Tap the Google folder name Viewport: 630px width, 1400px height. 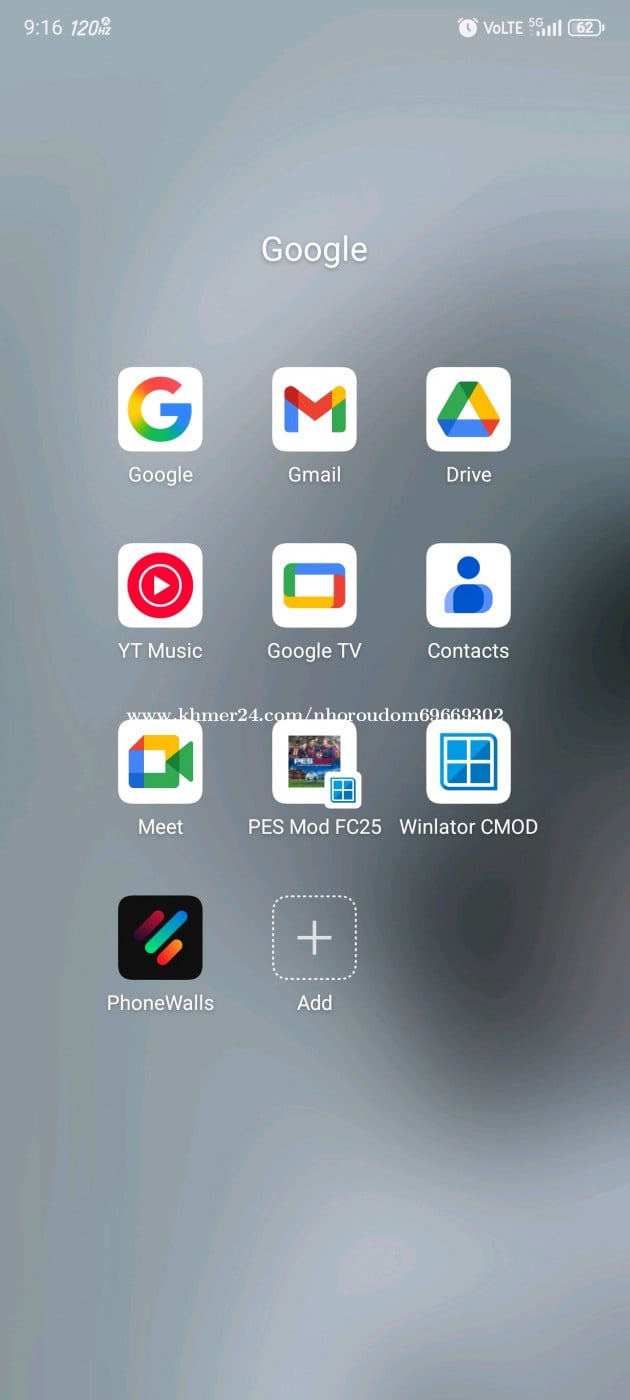coord(314,249)
